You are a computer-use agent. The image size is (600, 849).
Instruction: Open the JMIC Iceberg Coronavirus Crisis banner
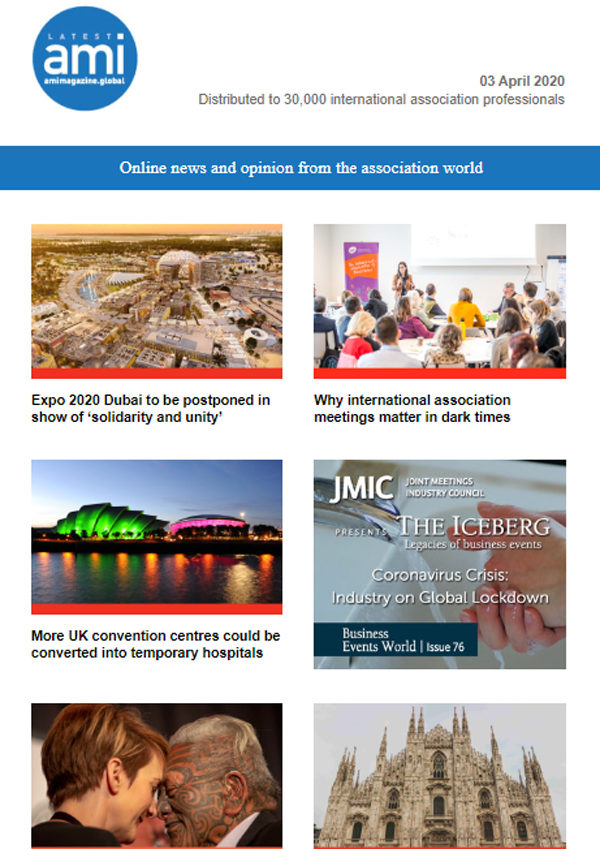439,564
